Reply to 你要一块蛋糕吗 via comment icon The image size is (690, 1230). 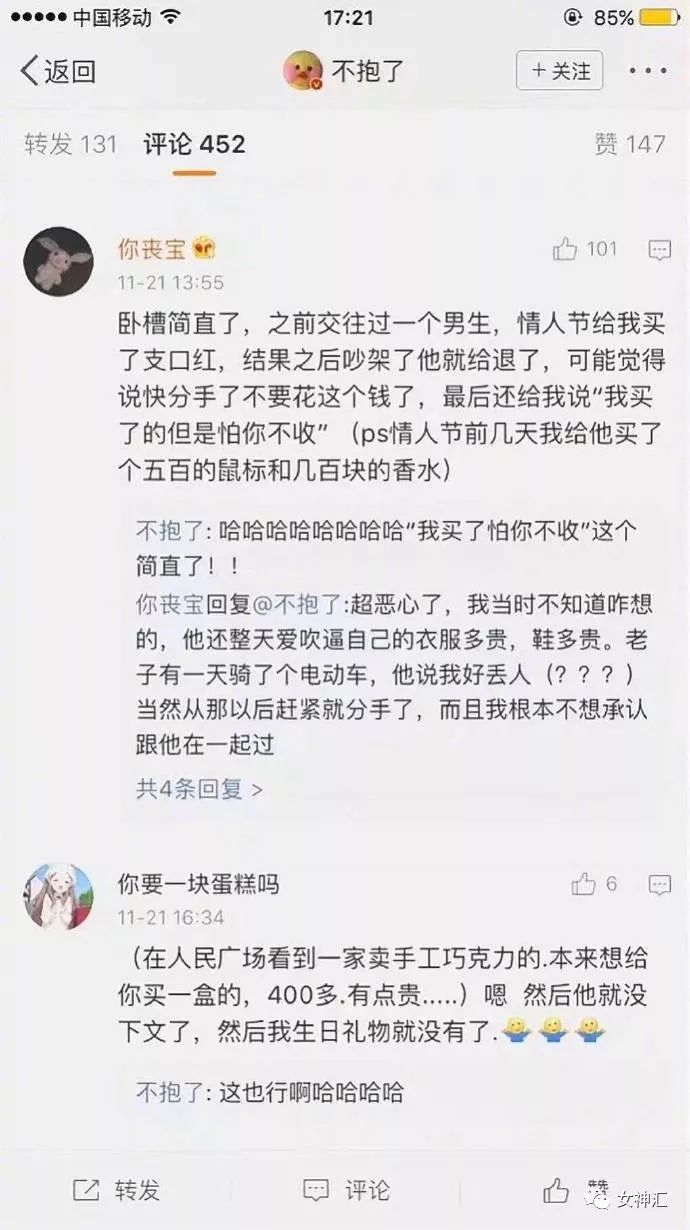(x=659, y=885)
